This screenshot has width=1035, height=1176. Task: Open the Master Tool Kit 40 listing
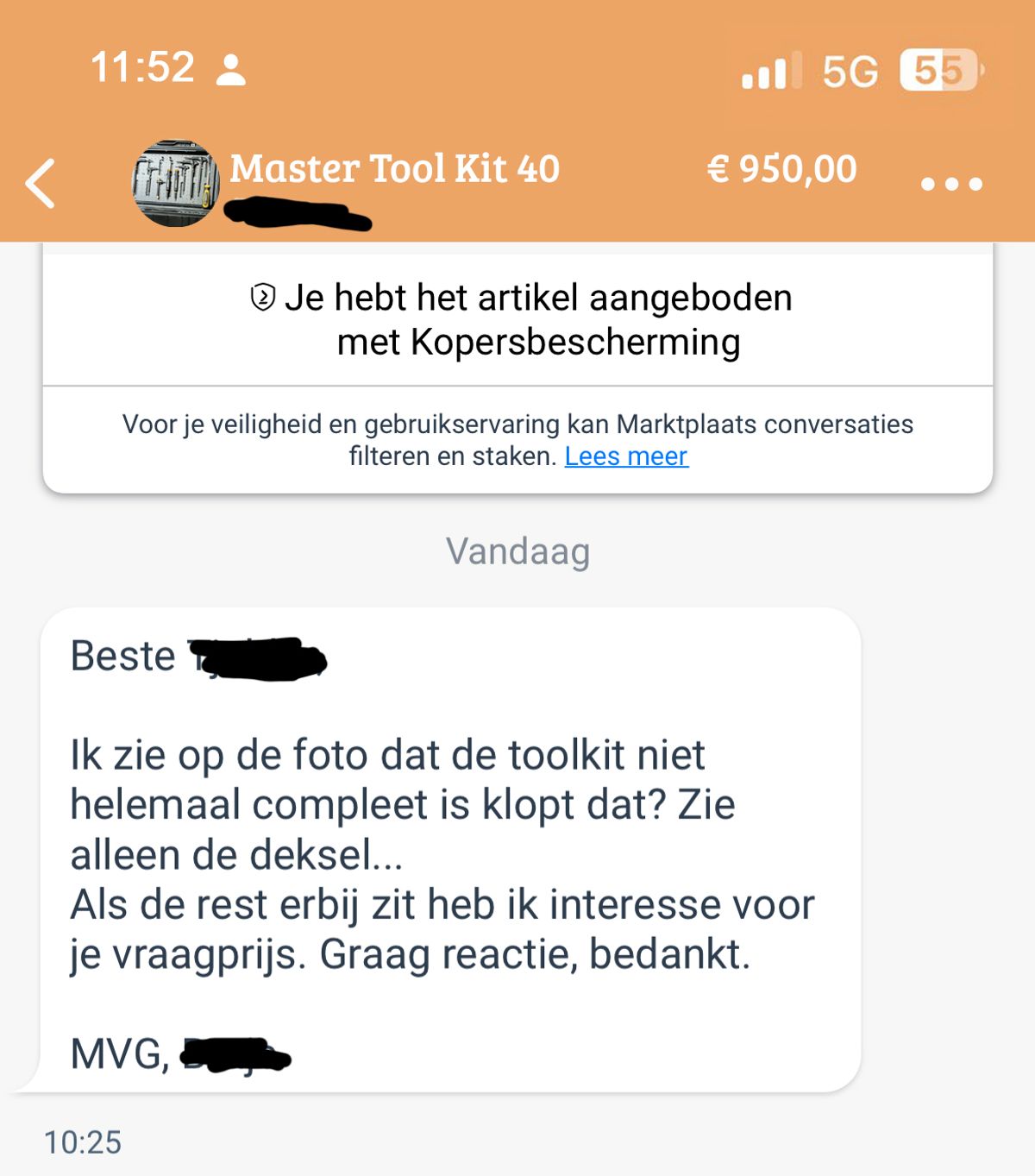(394, 169)
